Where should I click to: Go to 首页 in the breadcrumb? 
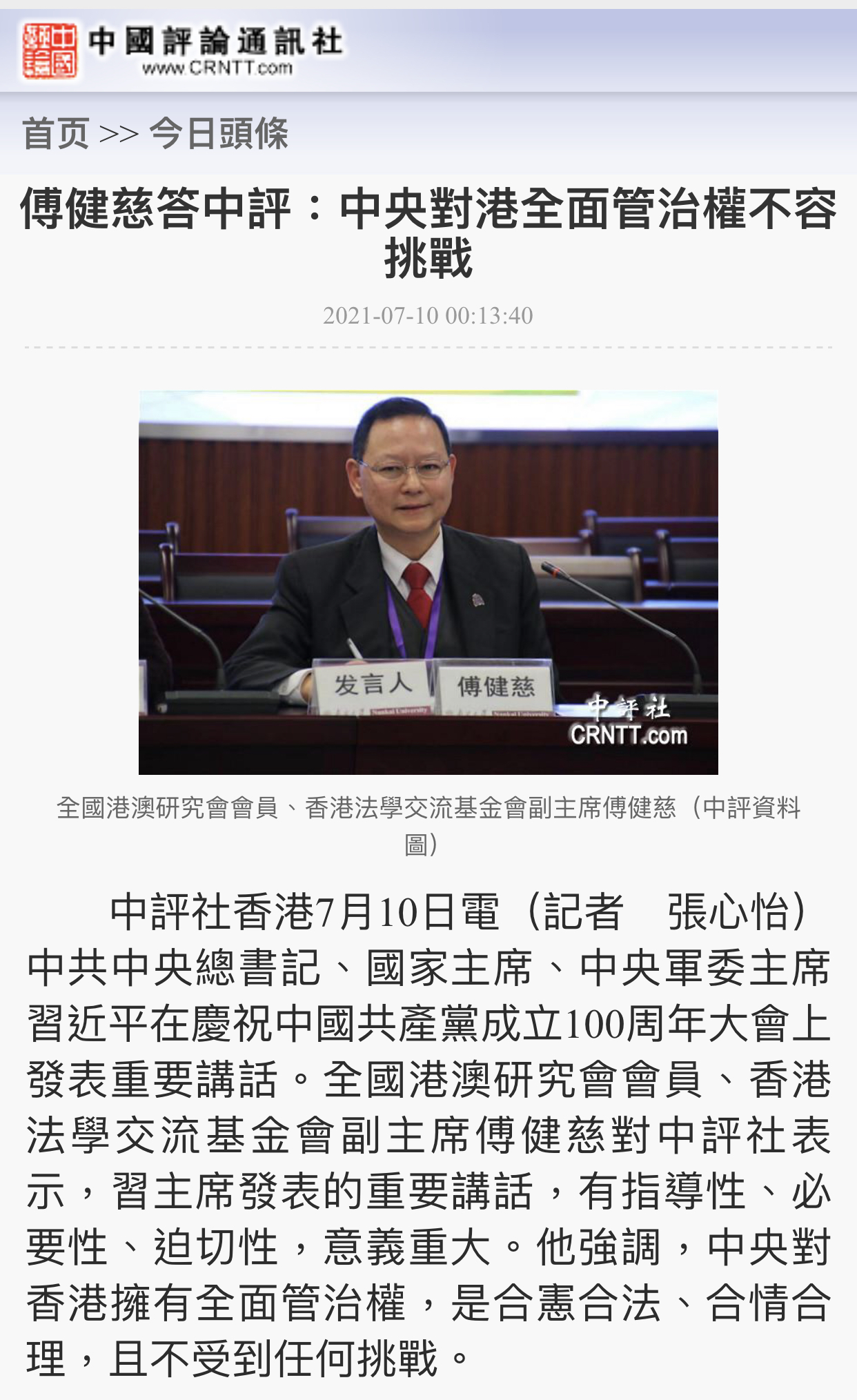[x=56, y=133]
